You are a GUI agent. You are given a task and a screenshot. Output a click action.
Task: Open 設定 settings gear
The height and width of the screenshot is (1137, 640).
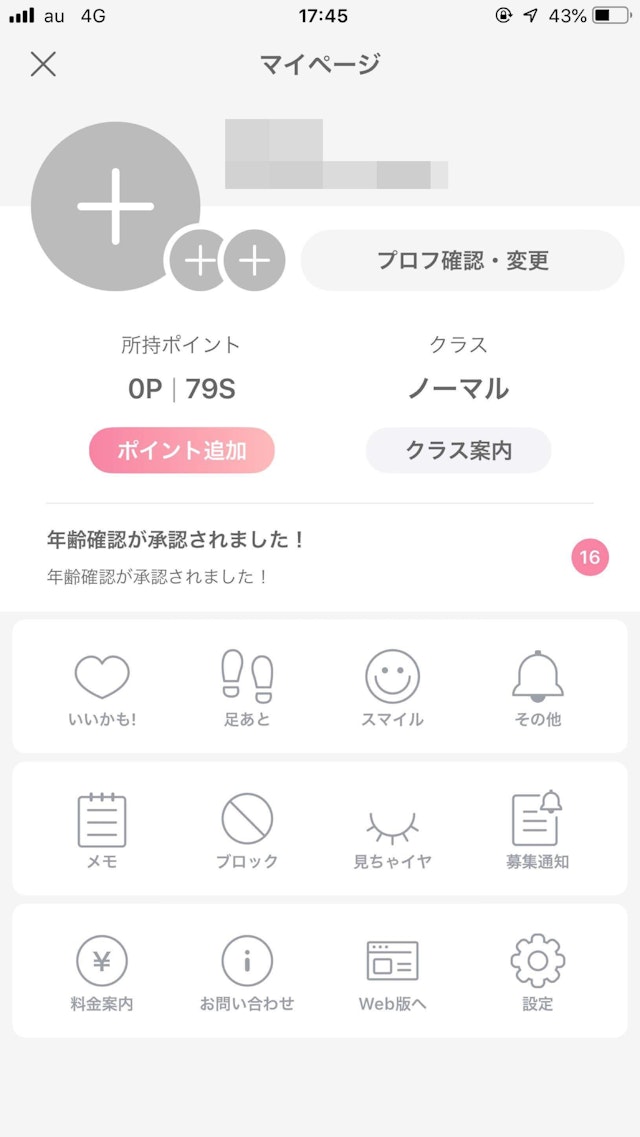click(537, 972)
